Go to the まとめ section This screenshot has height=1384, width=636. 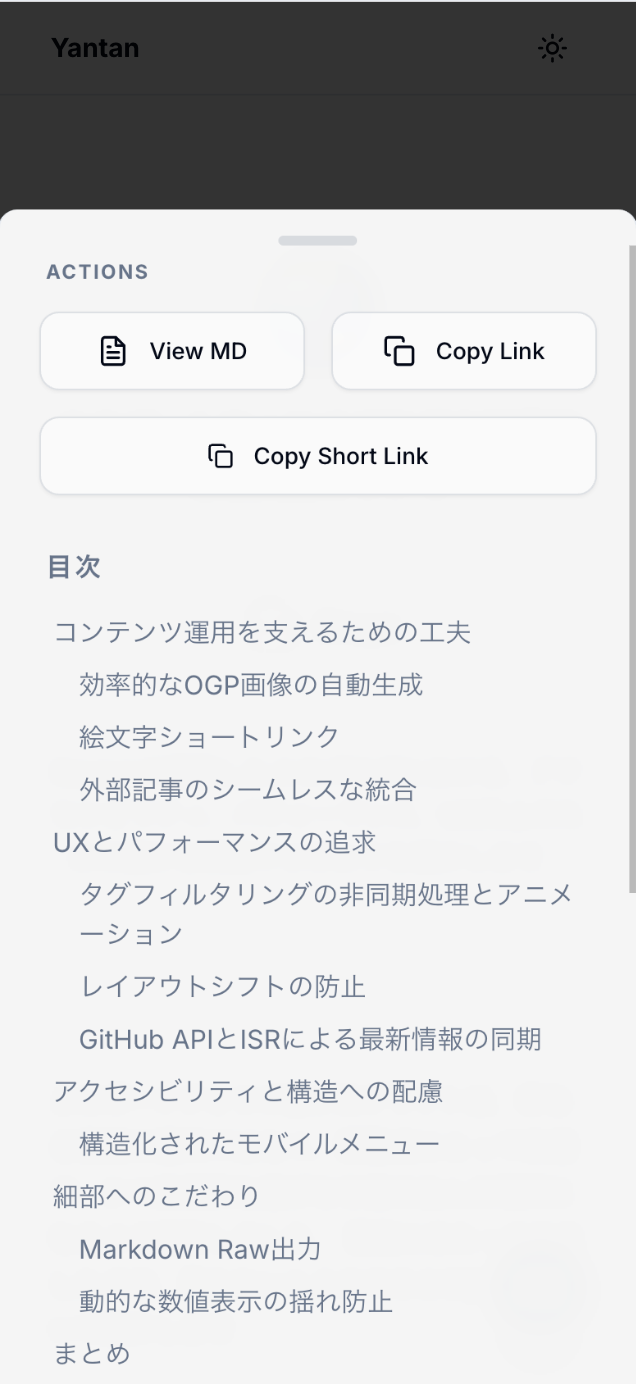(x=92, y=1354)
